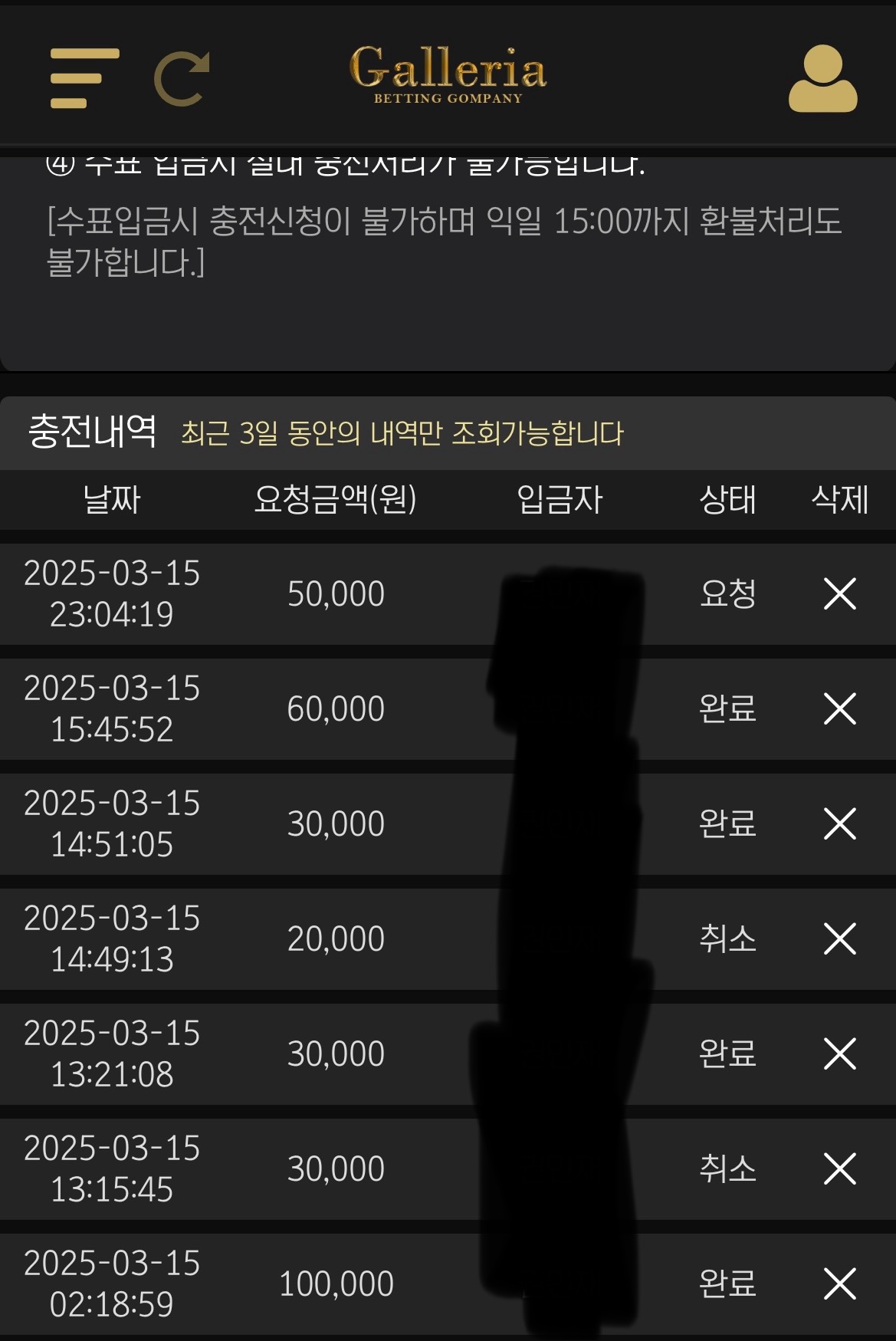The image size is (896, 1341).
Task: Delete the 20,000 cancelled record at 14:49:13
Action: click(x=839, y=938)
